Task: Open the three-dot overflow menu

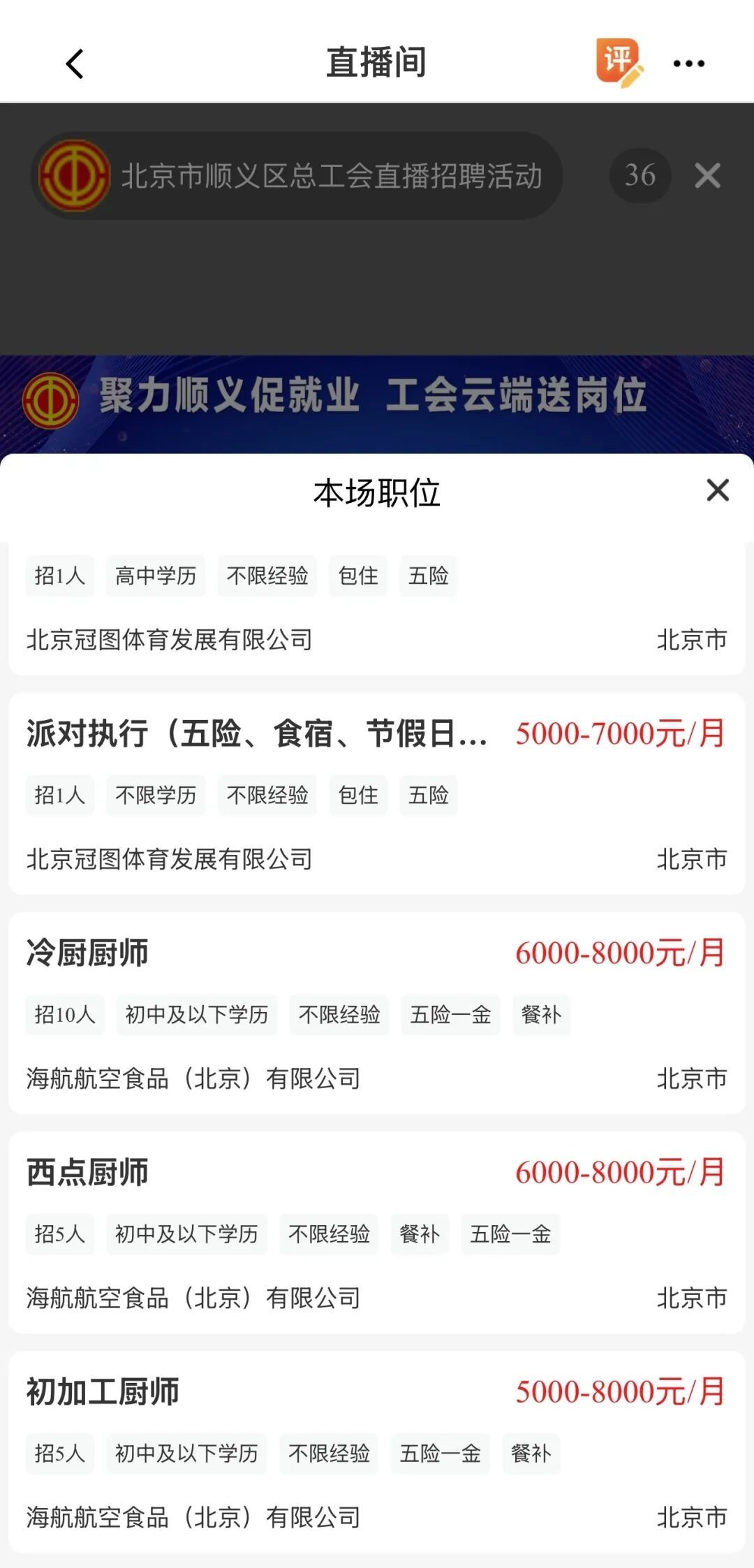Action: (x=688, y=64)
